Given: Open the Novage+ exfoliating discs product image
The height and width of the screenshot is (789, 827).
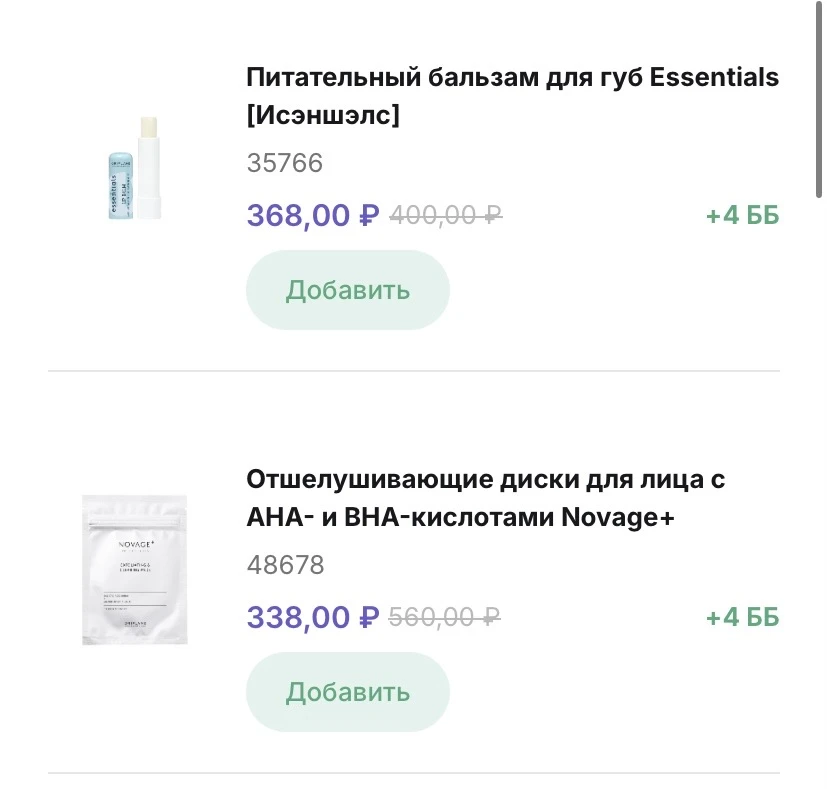Looking at the screenshot, I should pyautogui.click(x=135, y=569).
